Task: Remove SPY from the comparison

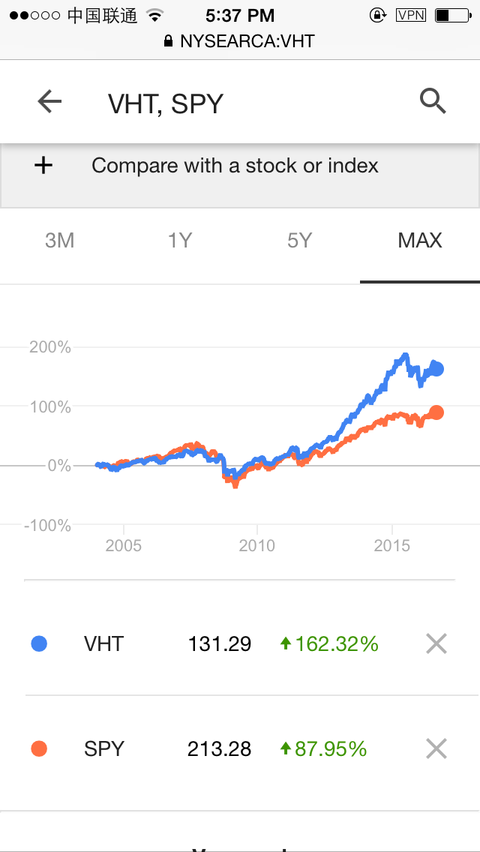Action: (x=436, y=749)
